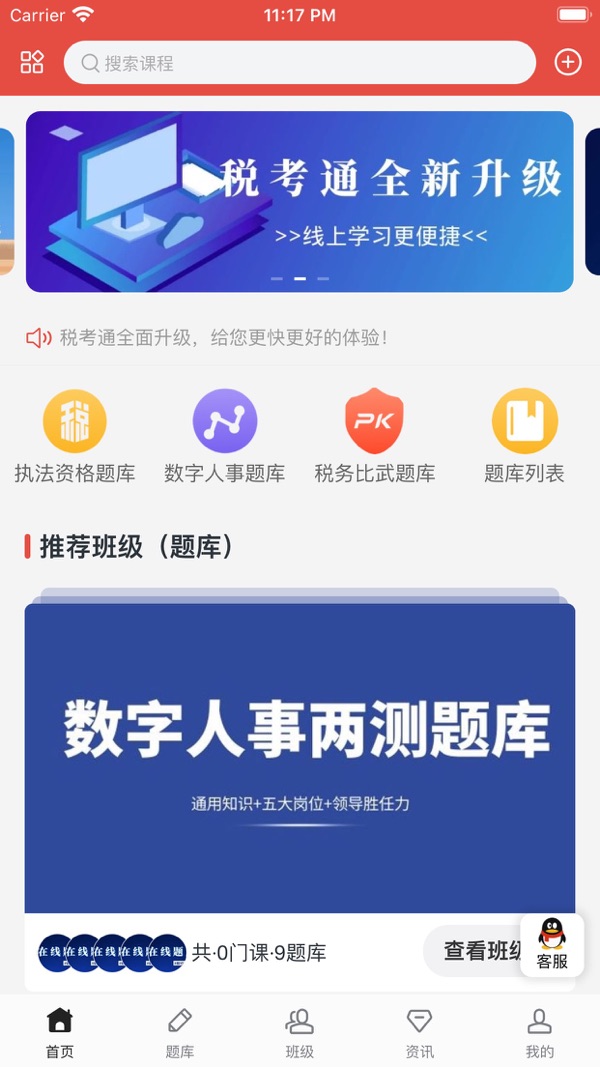Tap the 搜索课程 search field
Image resolution: width=600 pixels, height=1067 pixels.
[300, 63]
